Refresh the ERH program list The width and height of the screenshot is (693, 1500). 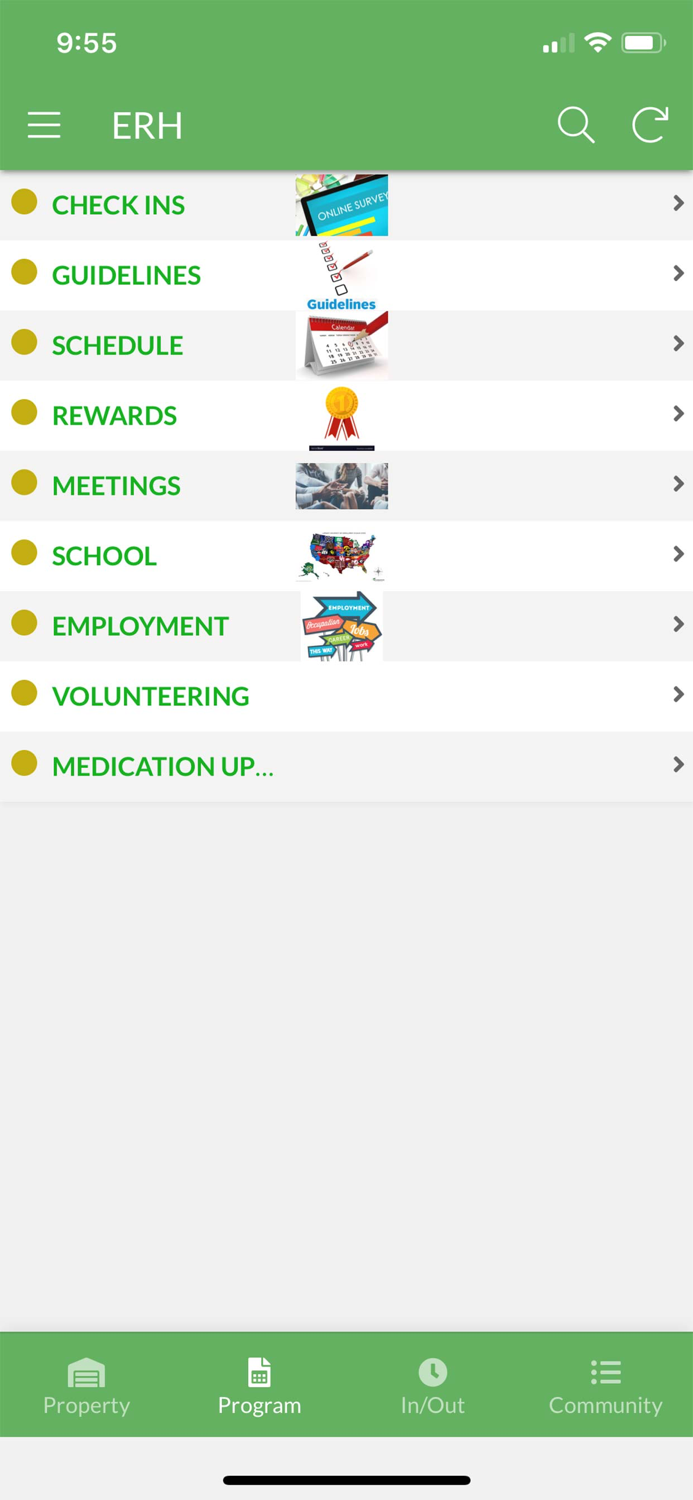(x=649, y=125)
